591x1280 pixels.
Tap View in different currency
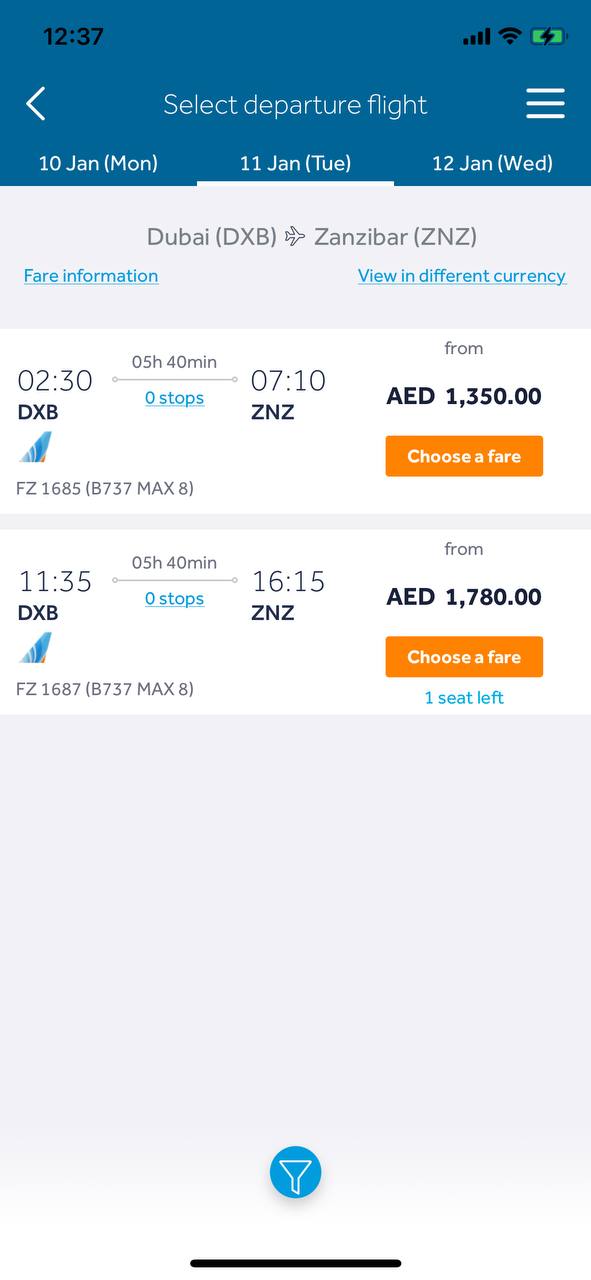[462, 276]
